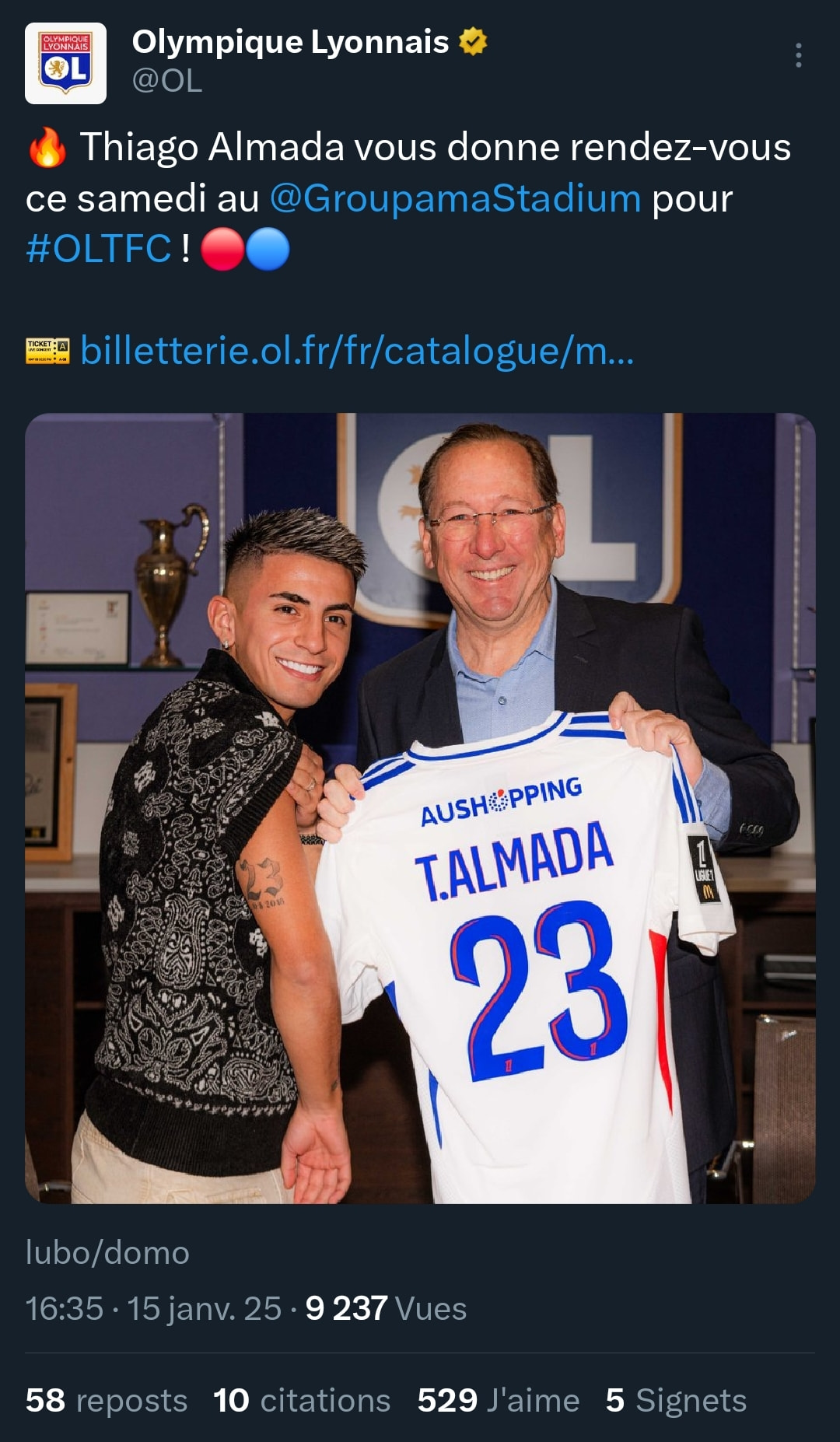
Task: Show the 529 J'aime list
Action: click(x=498, y=1401)
